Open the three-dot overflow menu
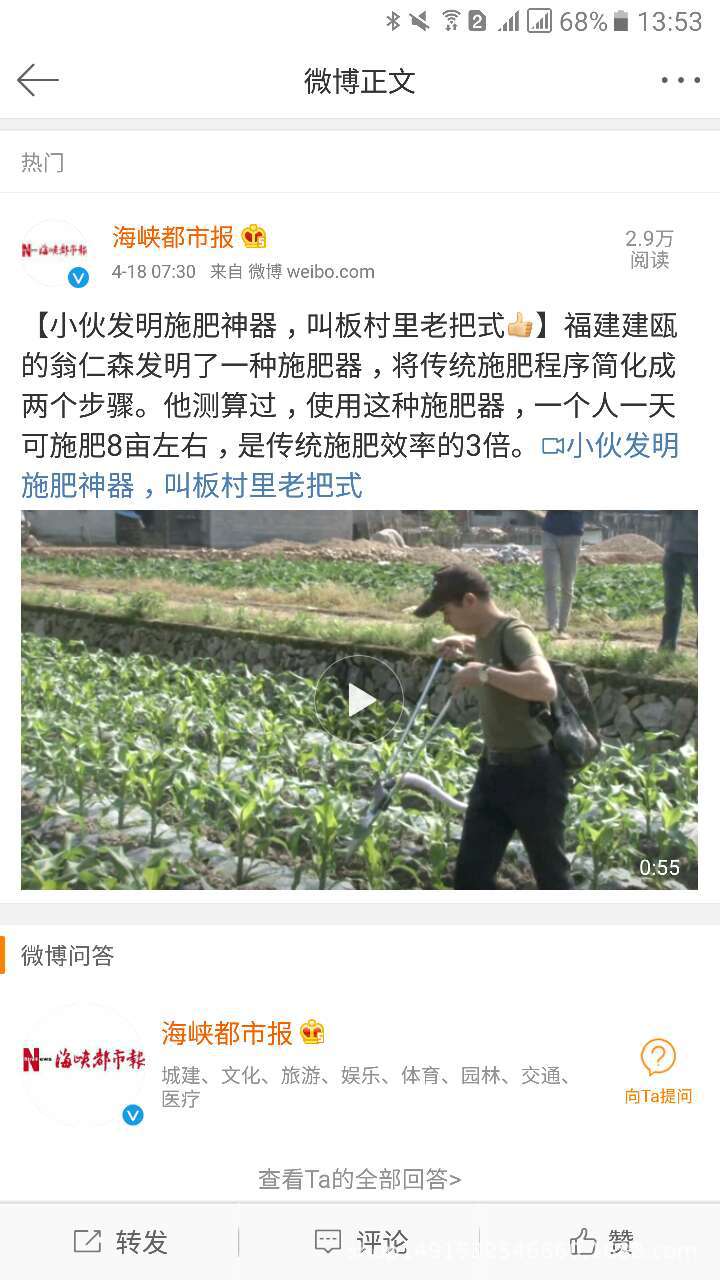The image size is (720, 1280). click(680, 80)
